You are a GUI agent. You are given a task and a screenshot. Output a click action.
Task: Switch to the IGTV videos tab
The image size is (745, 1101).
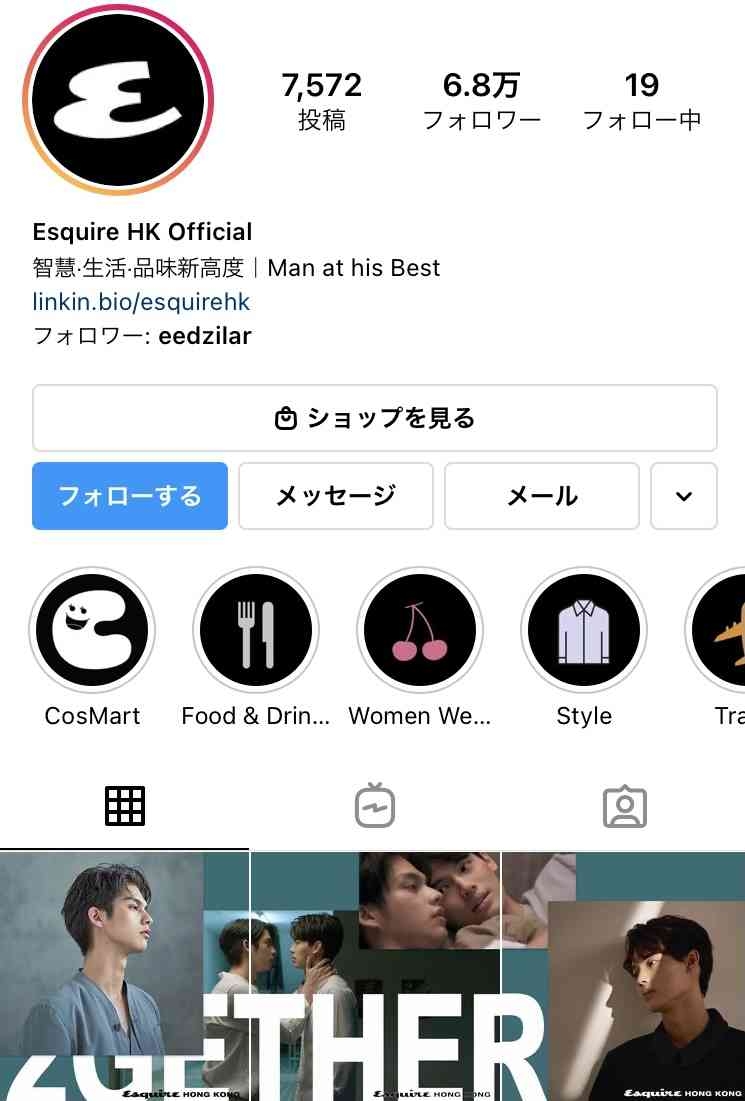pyautogui.click(x=375, y=806)
